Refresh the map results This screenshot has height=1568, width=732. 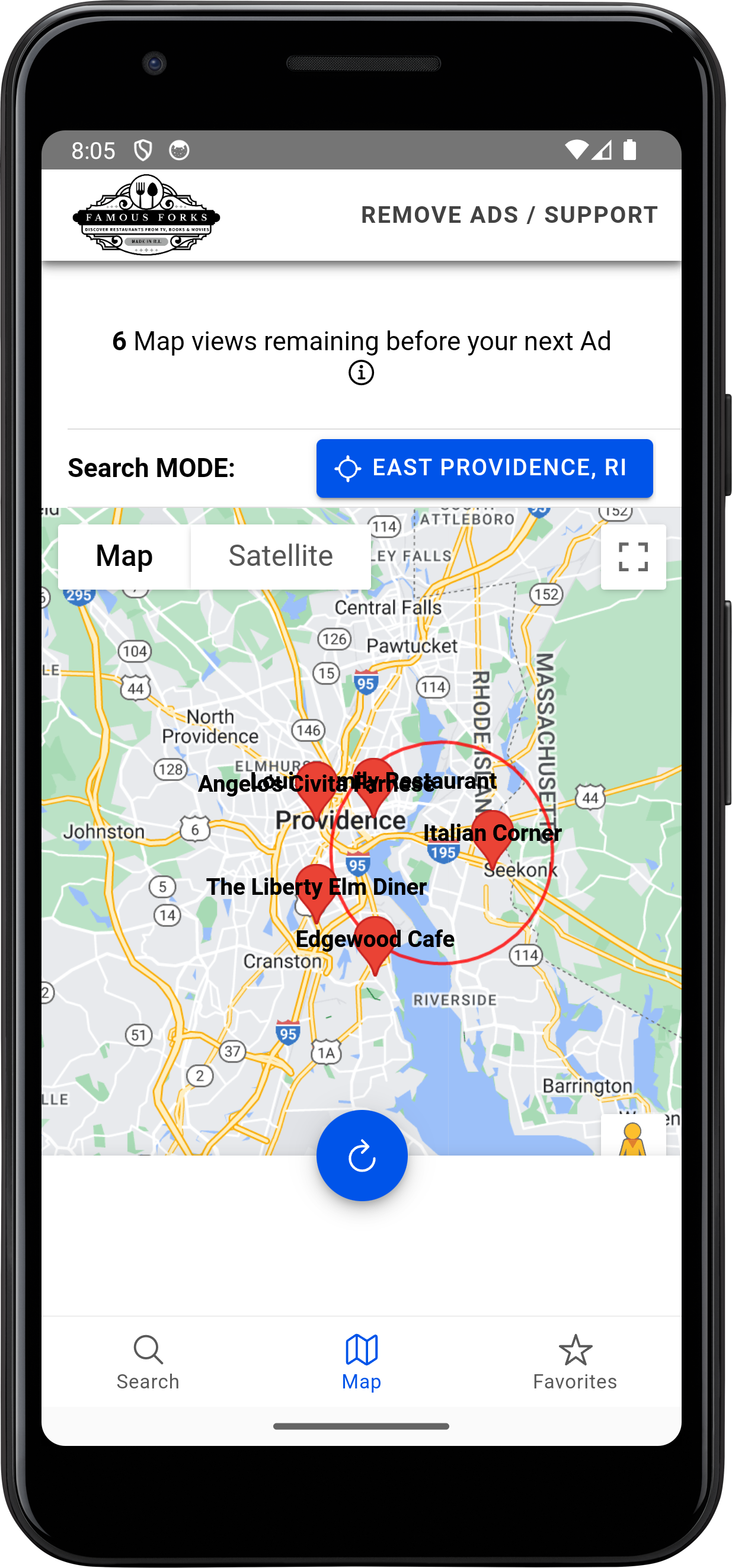362,1156
